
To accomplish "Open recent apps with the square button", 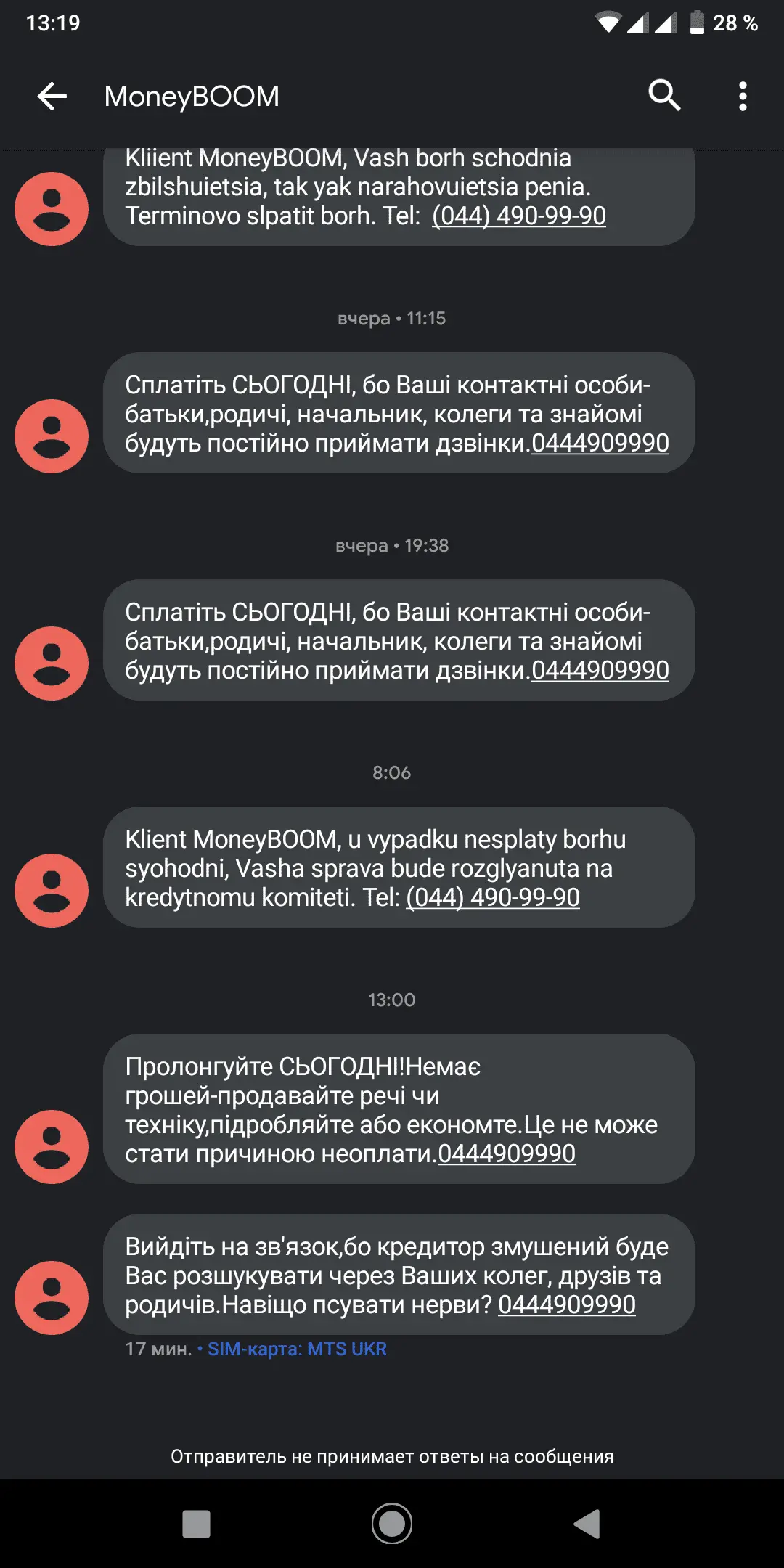I will (196, 1524).
